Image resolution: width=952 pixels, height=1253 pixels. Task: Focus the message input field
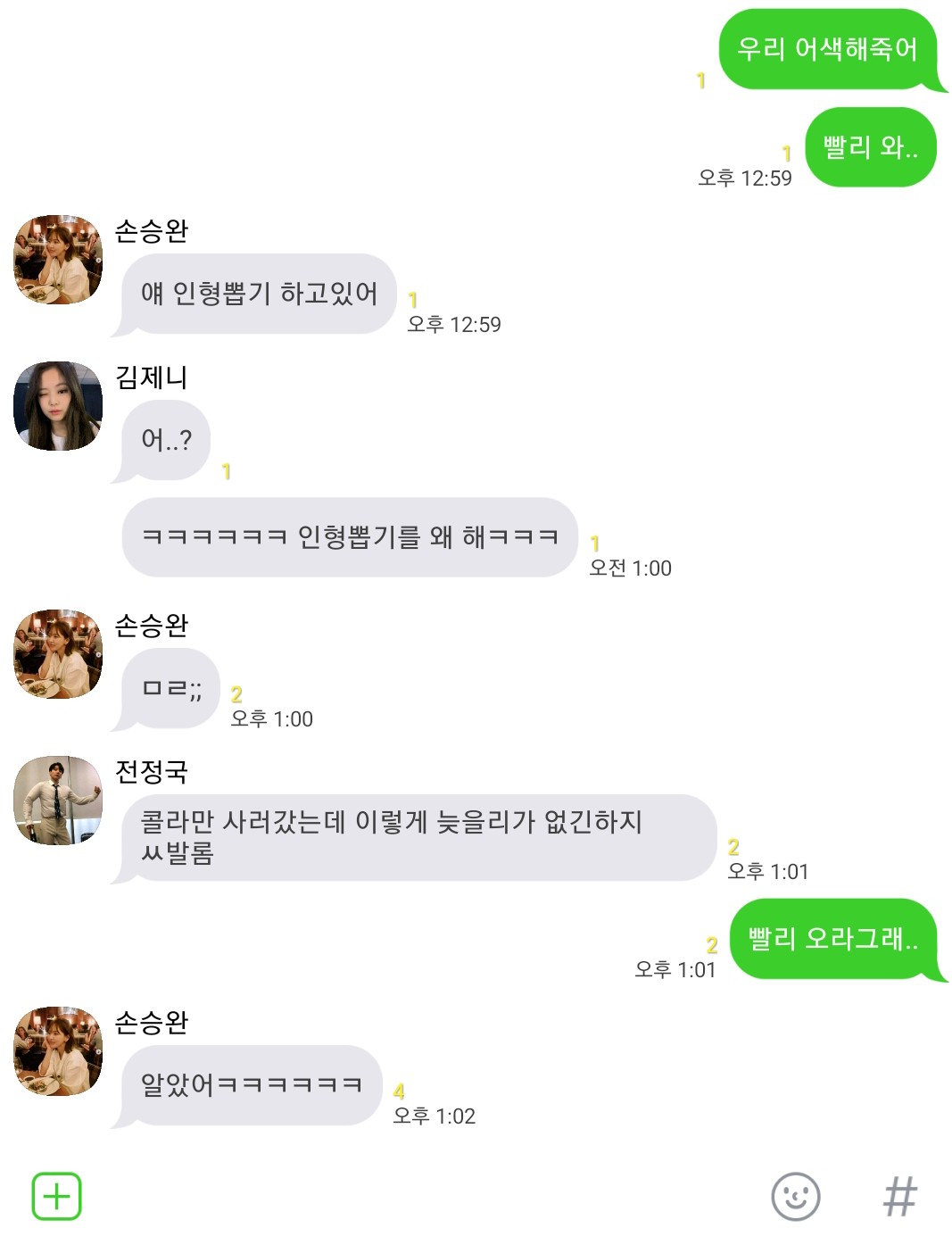click(419, 1196)
